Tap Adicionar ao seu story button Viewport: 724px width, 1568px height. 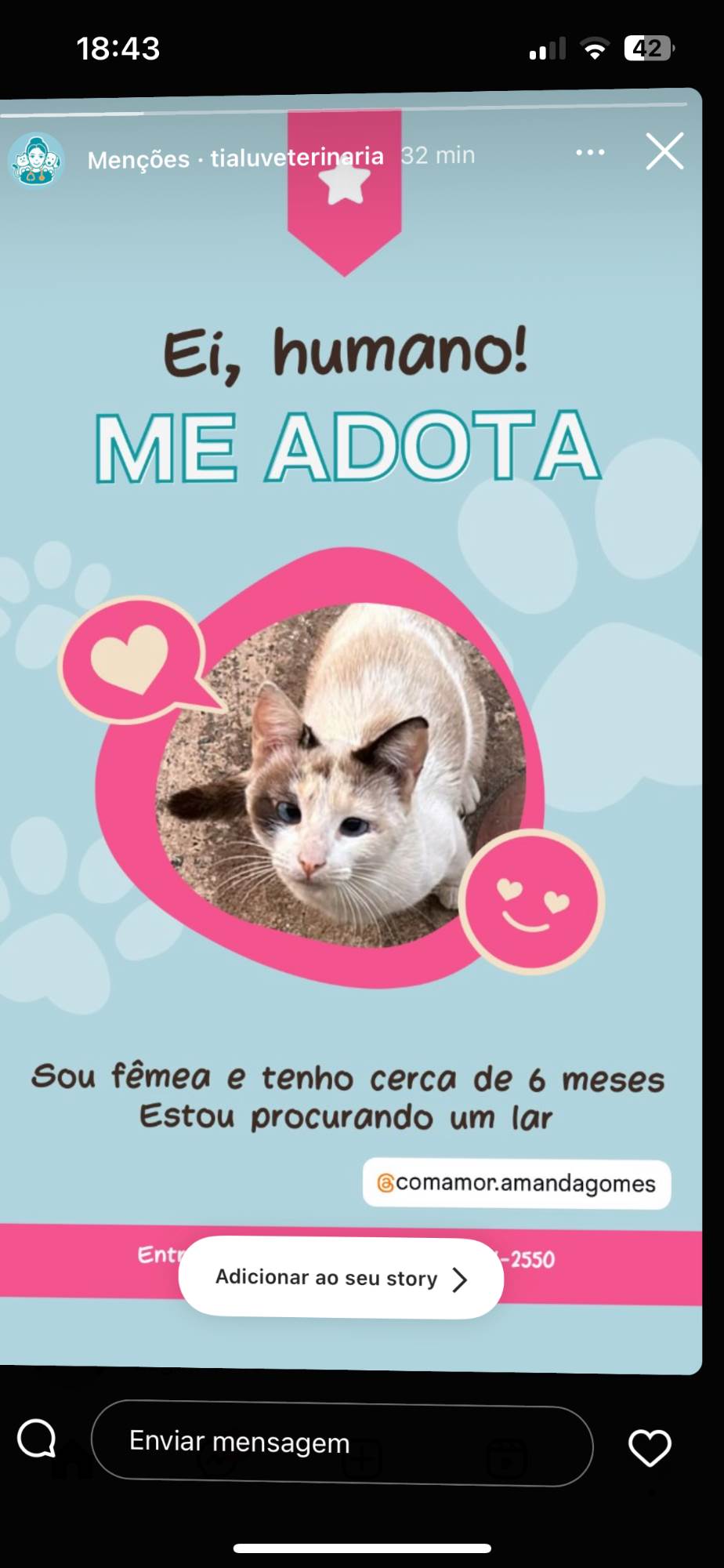[x=341, y=1278]
